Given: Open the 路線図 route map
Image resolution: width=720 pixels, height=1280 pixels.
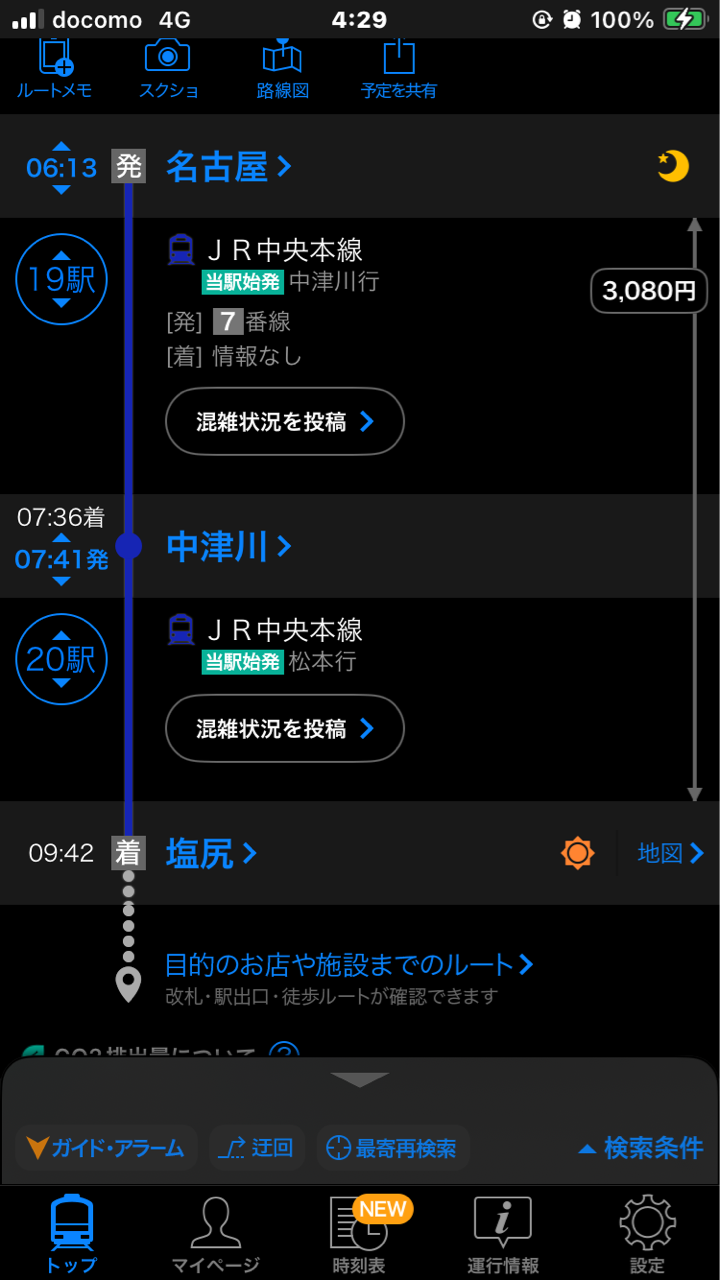Looking at the screenshot, I should (282, 68).
